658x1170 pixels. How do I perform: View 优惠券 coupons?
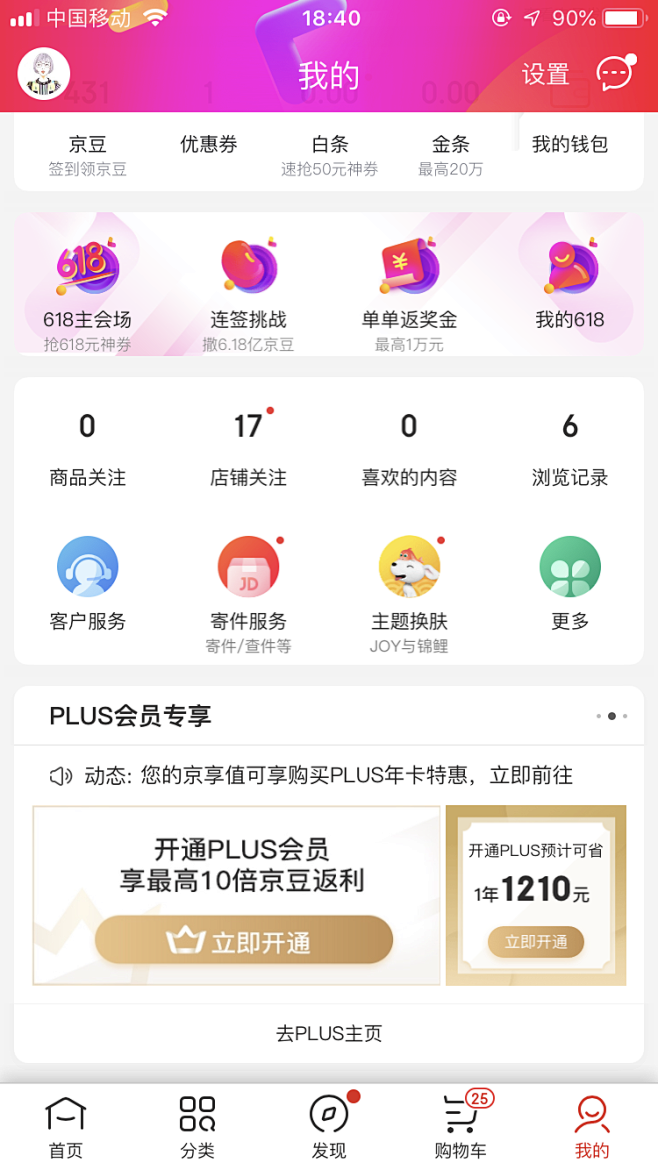click(x=208, y=145)
